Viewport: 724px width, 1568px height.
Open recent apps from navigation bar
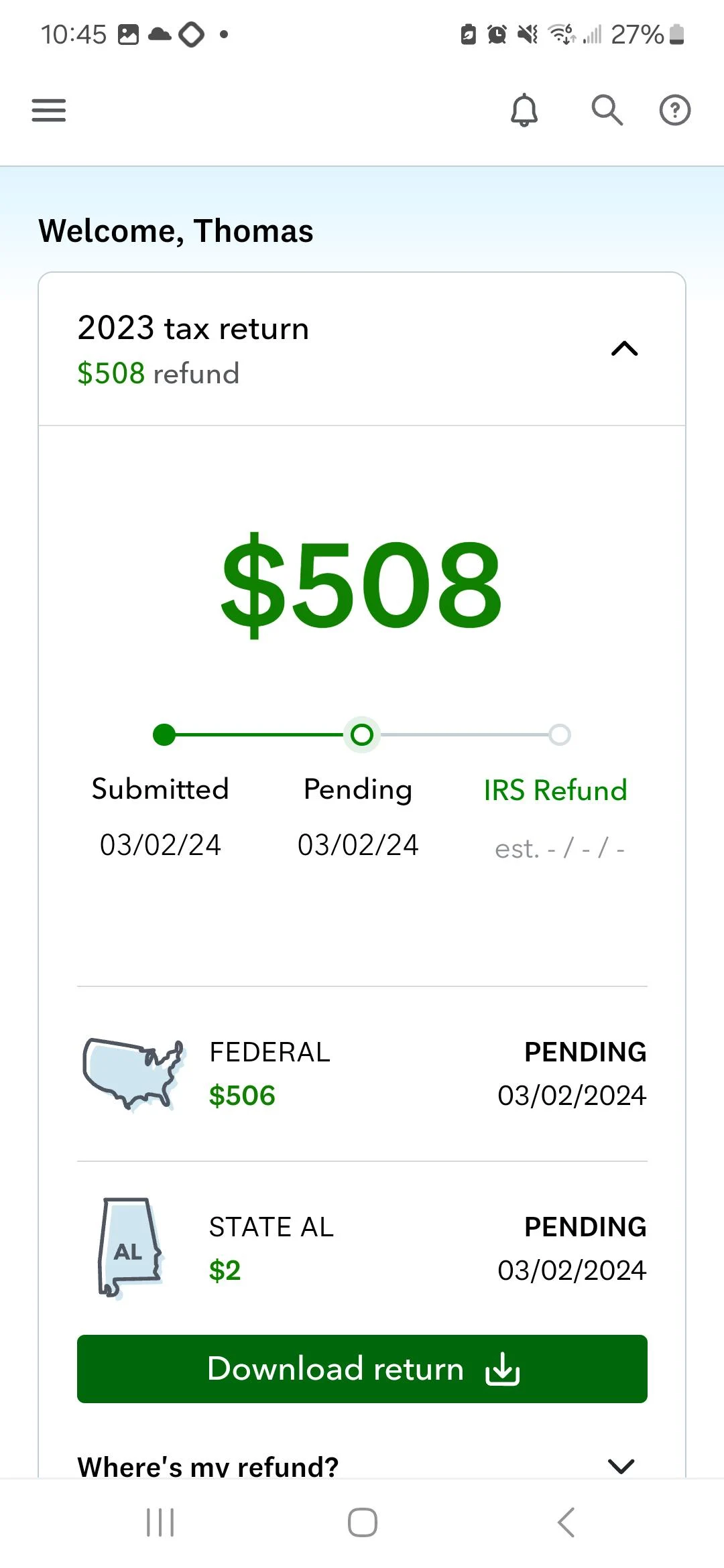pyautogui.click(x=160, y=1522)
